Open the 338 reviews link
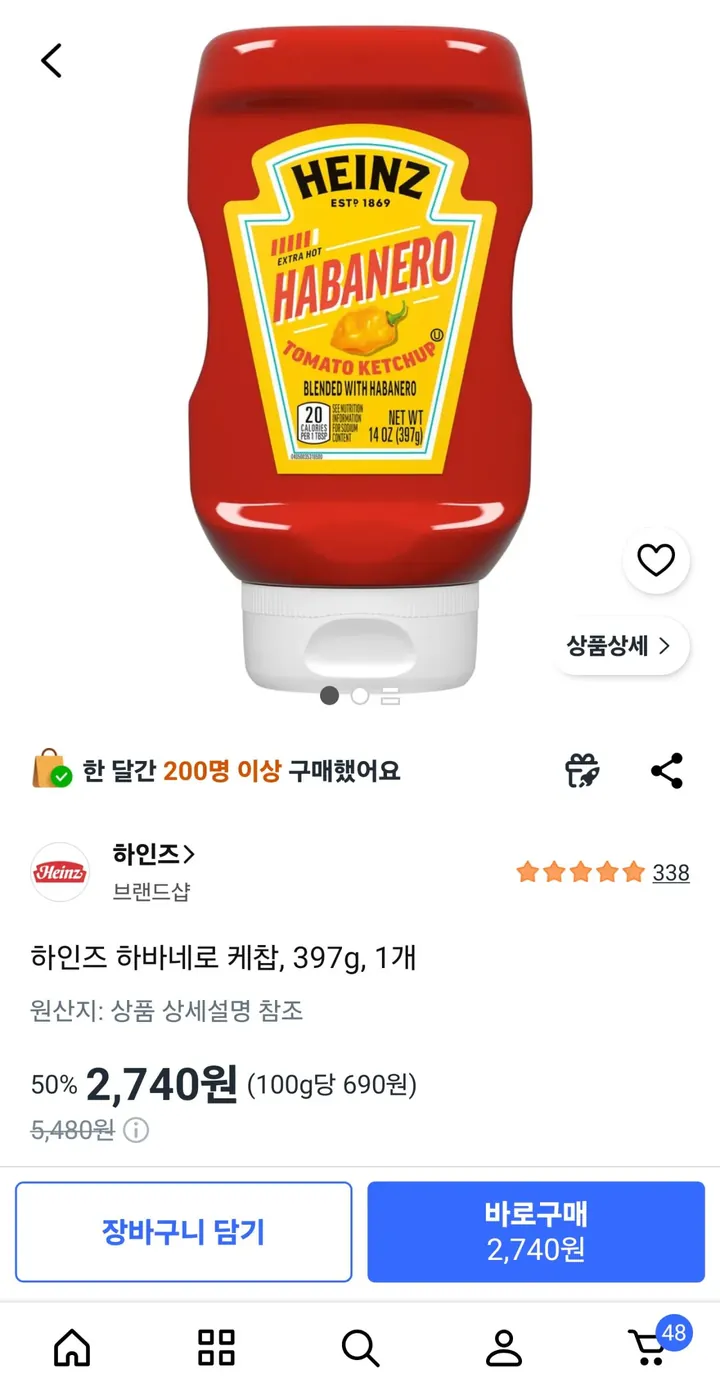Image resolution: width=720 pixels, height=1400 pixels. (x=670, y=872)
